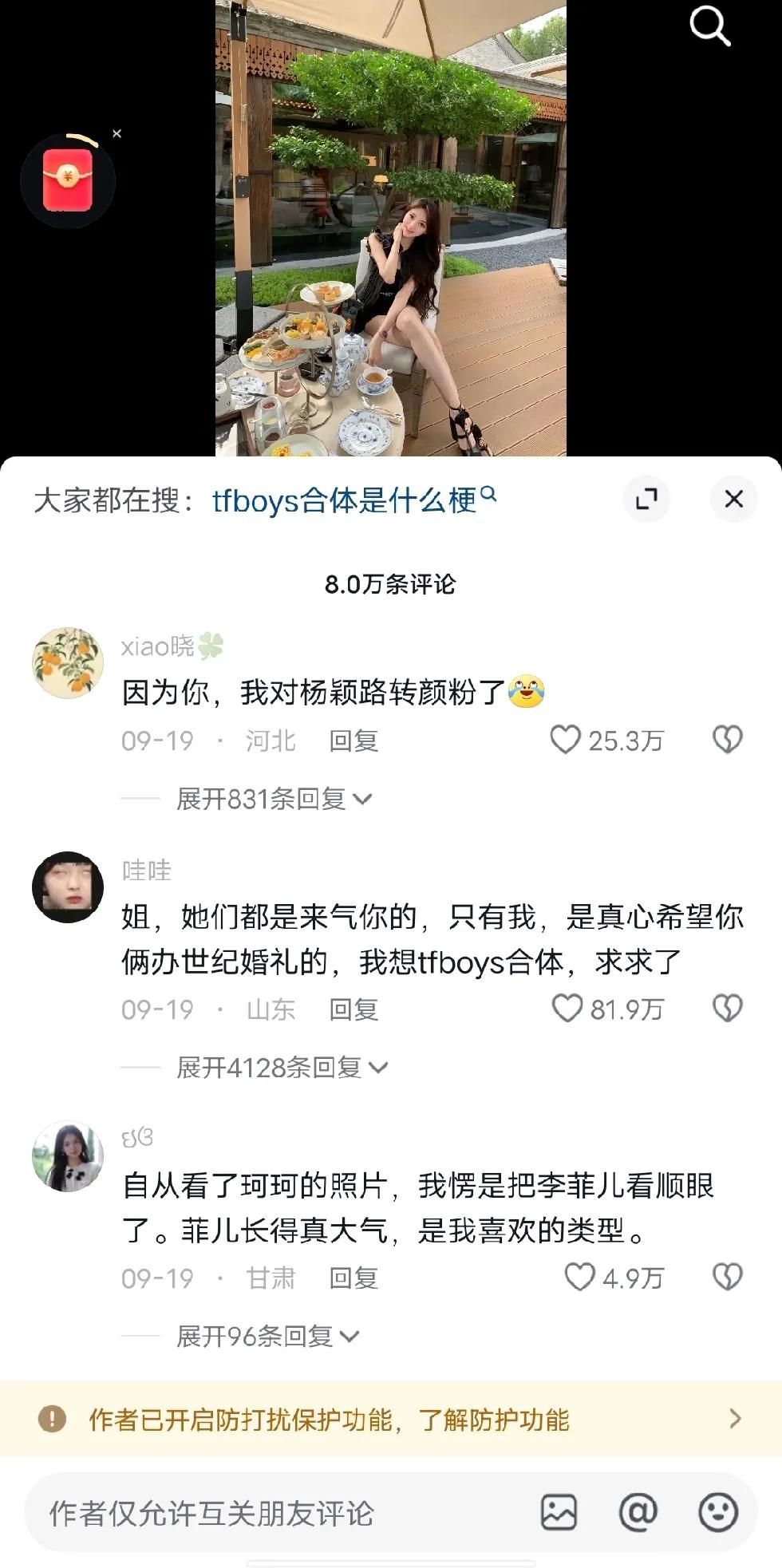Close the comment panel

pyautogui.click(x=733, y=498)
